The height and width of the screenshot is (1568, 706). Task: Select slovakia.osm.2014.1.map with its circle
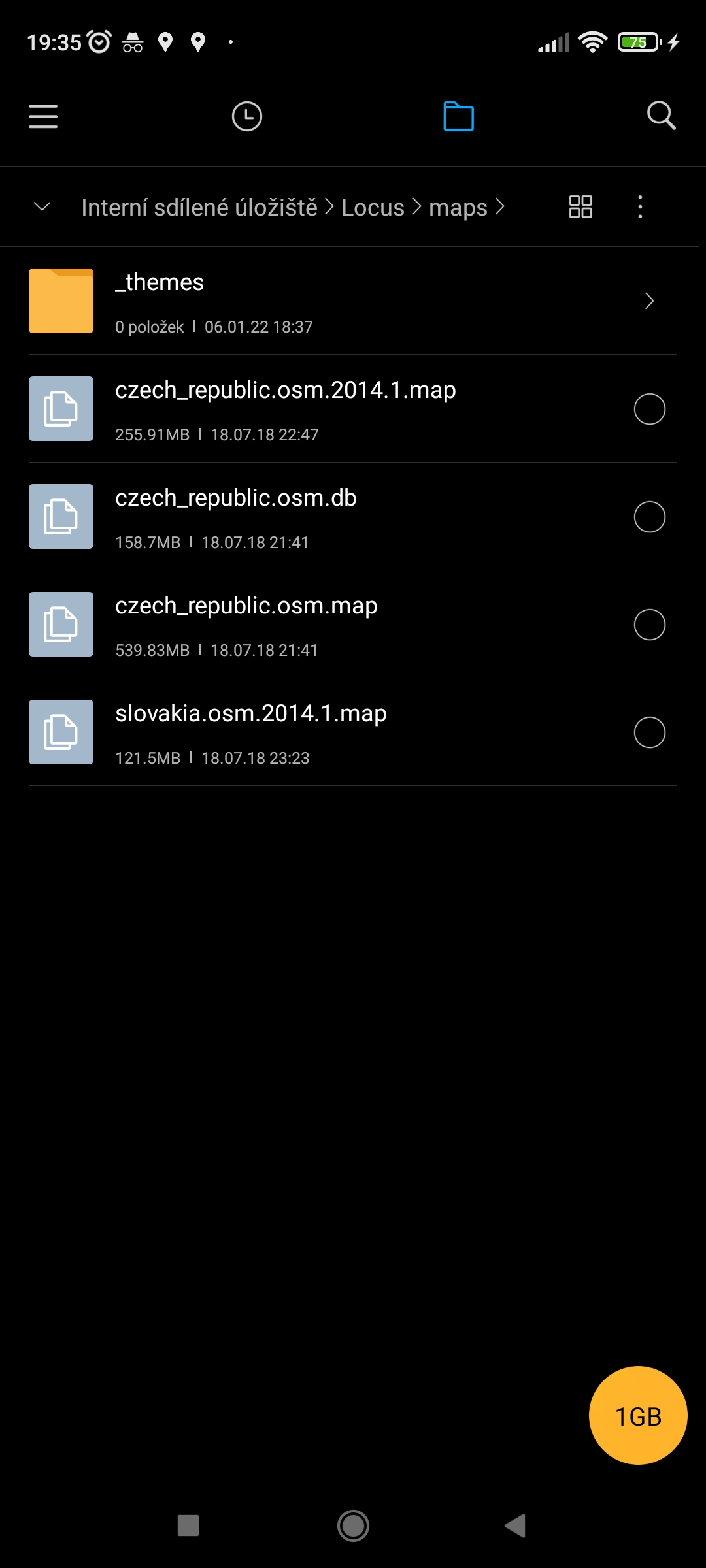(649, 732)
